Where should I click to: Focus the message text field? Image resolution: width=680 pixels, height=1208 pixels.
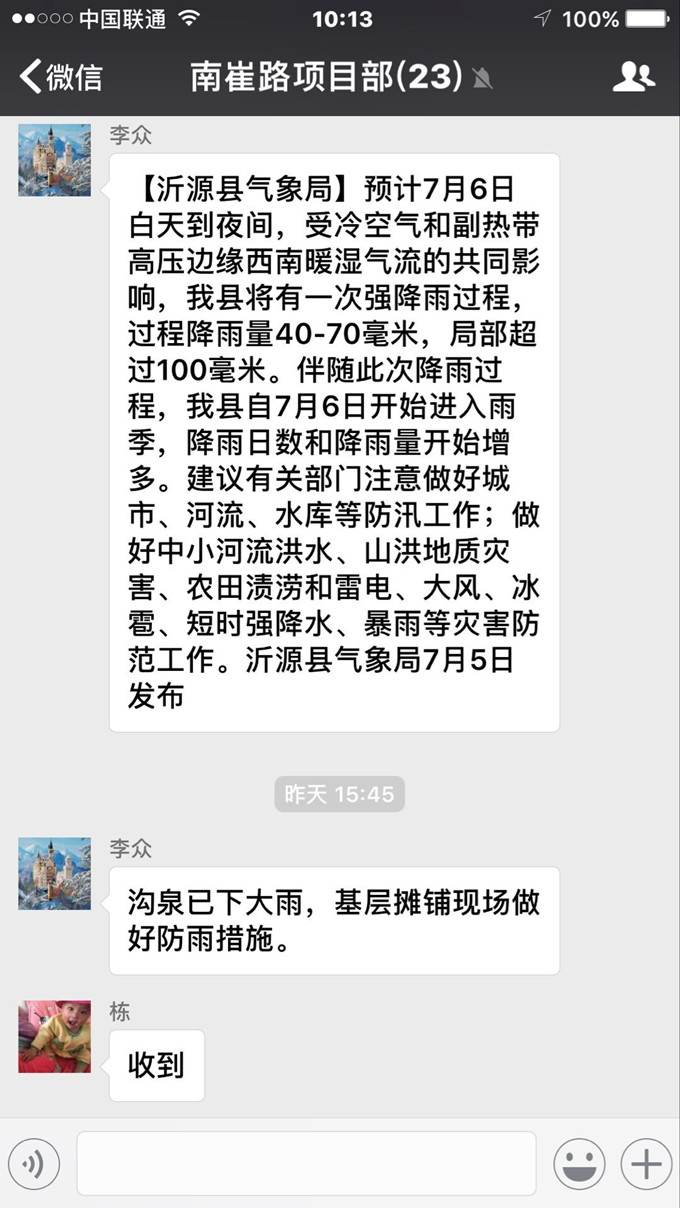click(x=306, y=1164)
